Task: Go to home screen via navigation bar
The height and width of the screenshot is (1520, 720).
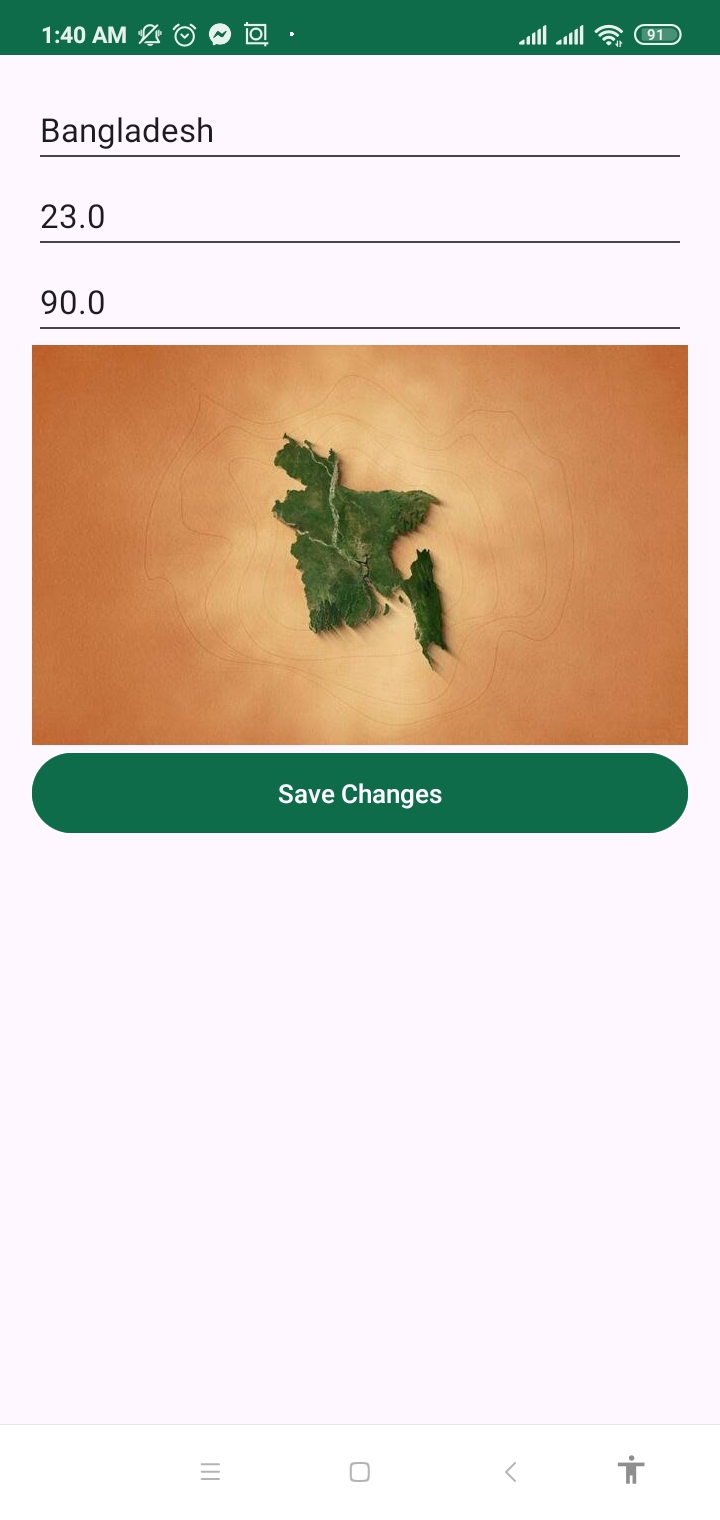Action: (360, 1472)
